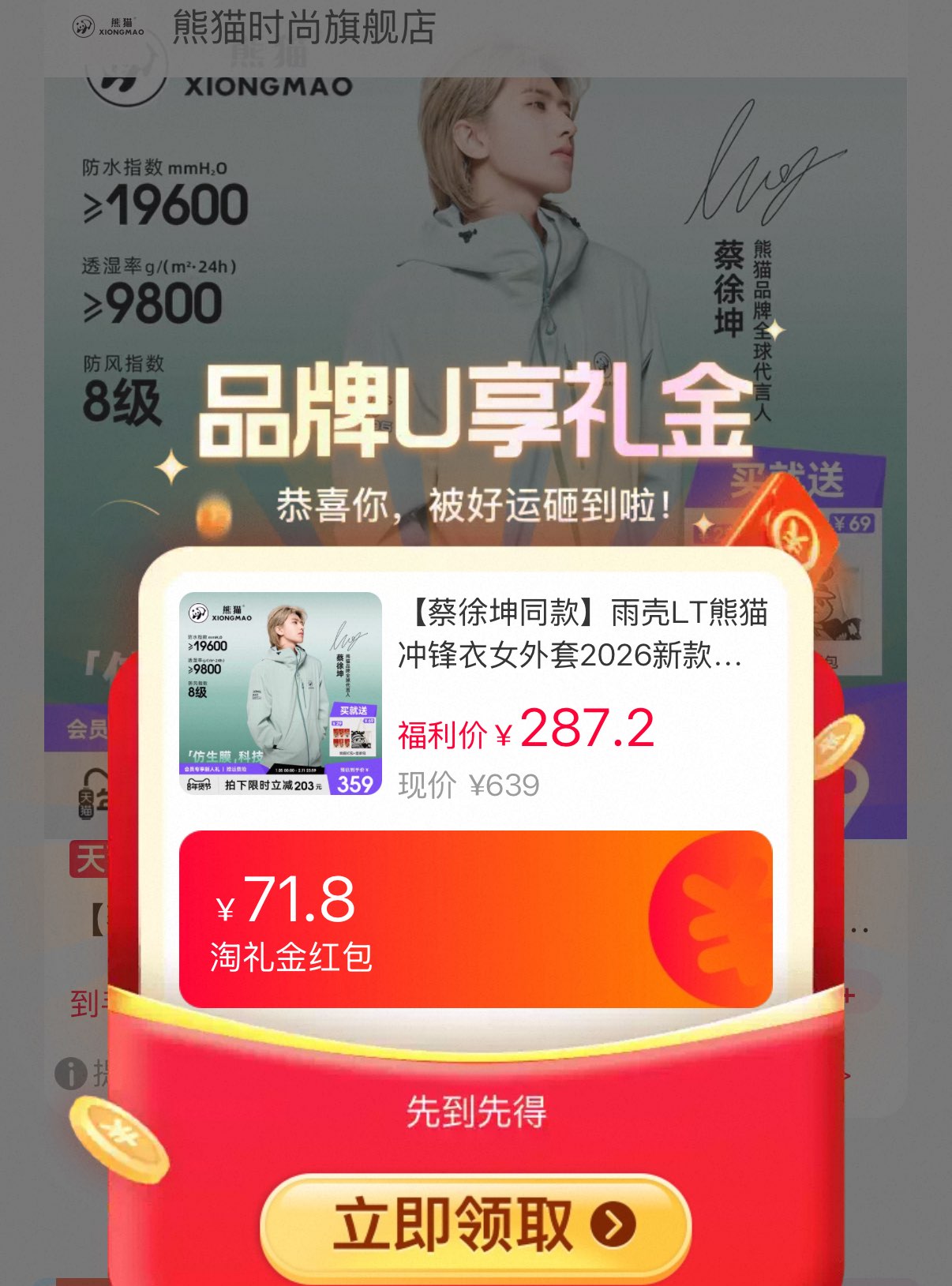Open the 雨壳LT熊猫冲锋衣 product card

click(x=476, y=693)
